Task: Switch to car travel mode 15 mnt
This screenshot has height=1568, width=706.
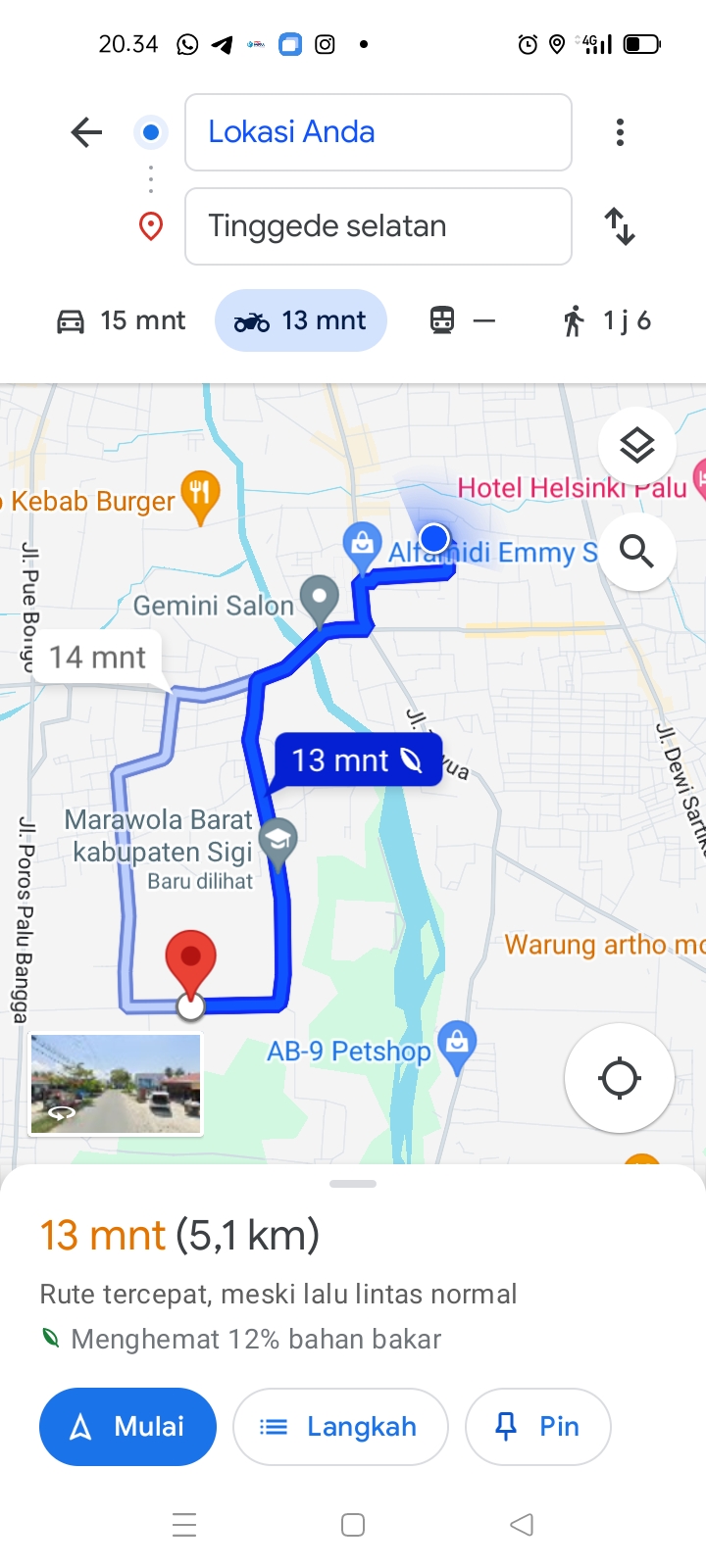Action: point(121,320)
